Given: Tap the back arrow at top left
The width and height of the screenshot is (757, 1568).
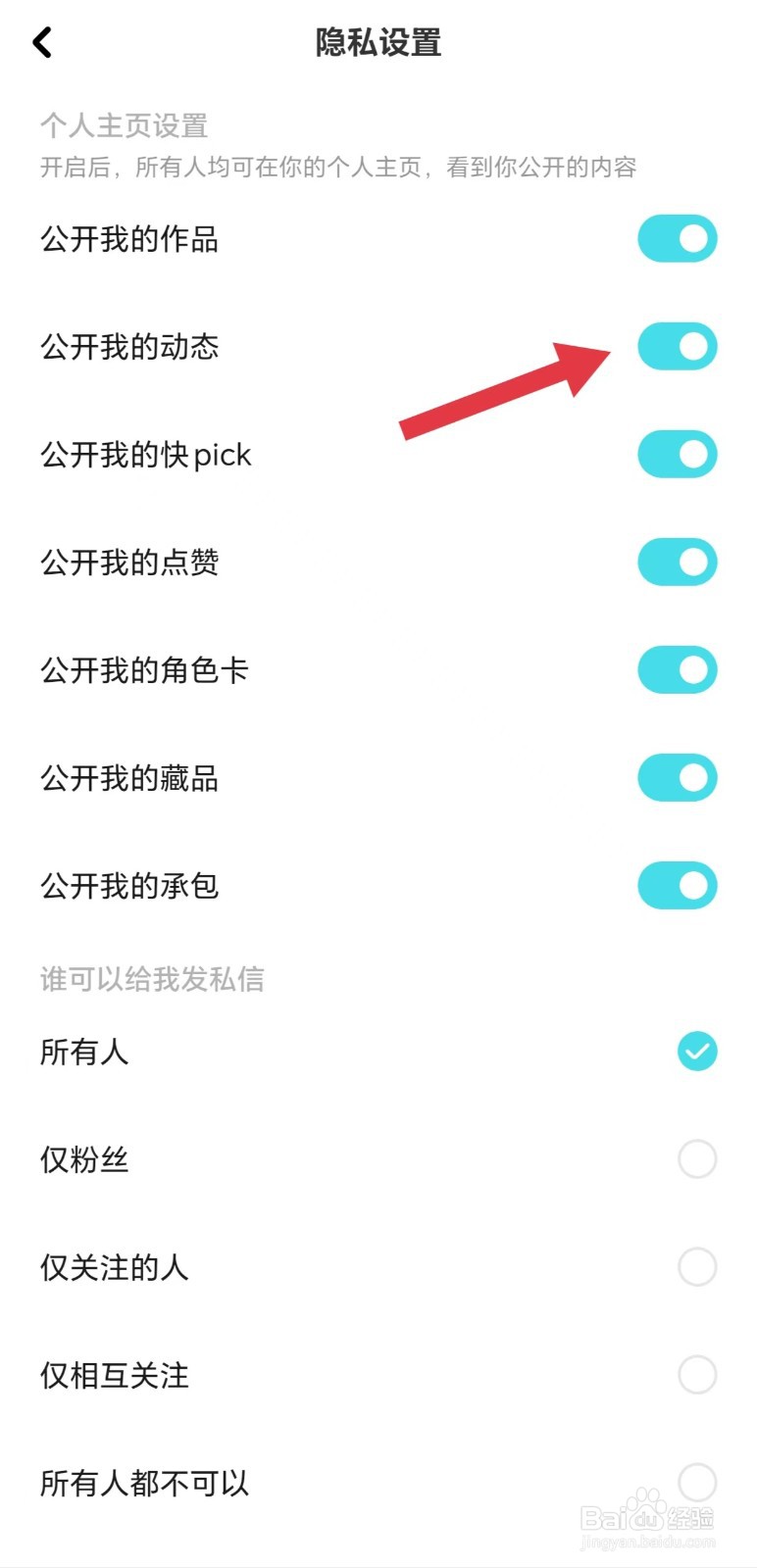Looking at the screenshot, I should tap(42, 42).
